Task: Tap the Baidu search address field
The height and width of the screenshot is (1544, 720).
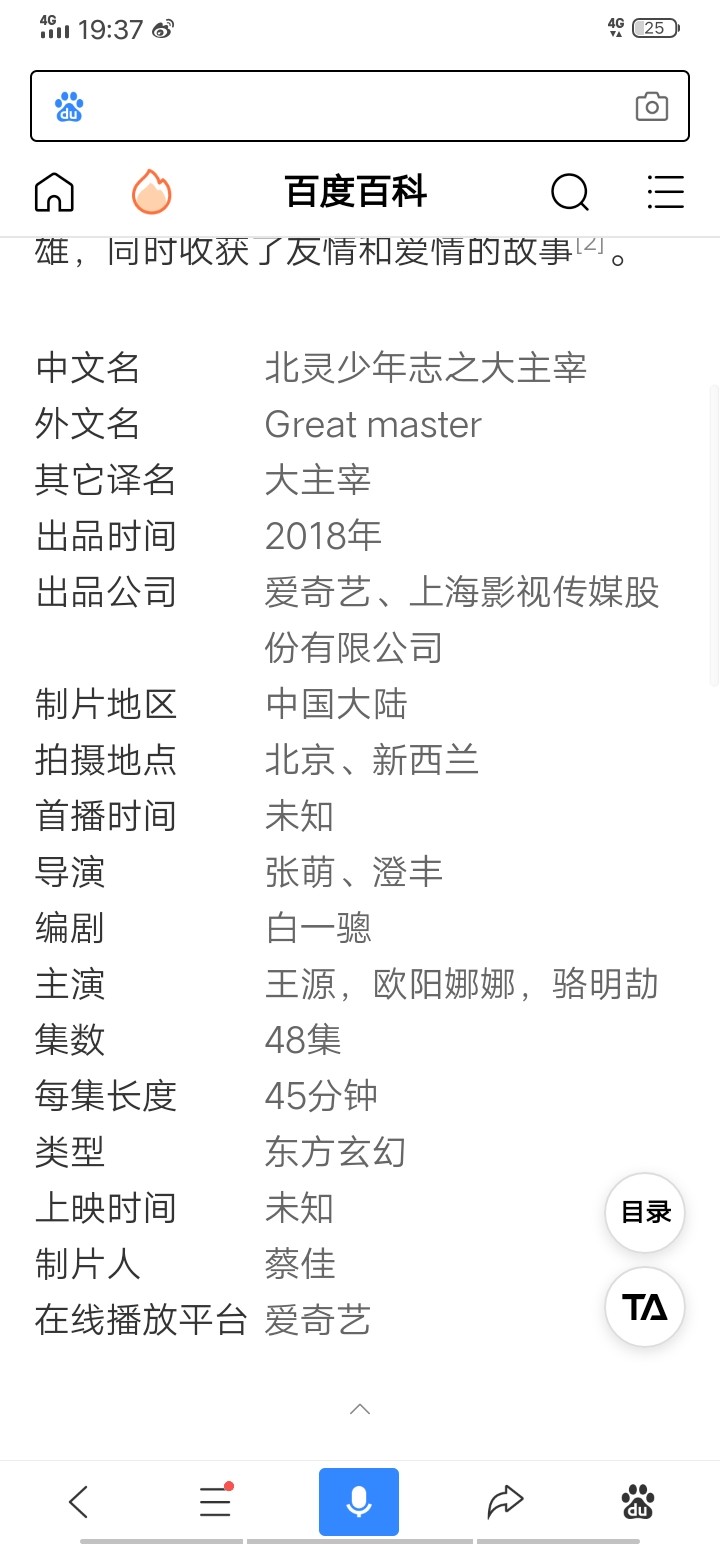Action: point(360,106)
